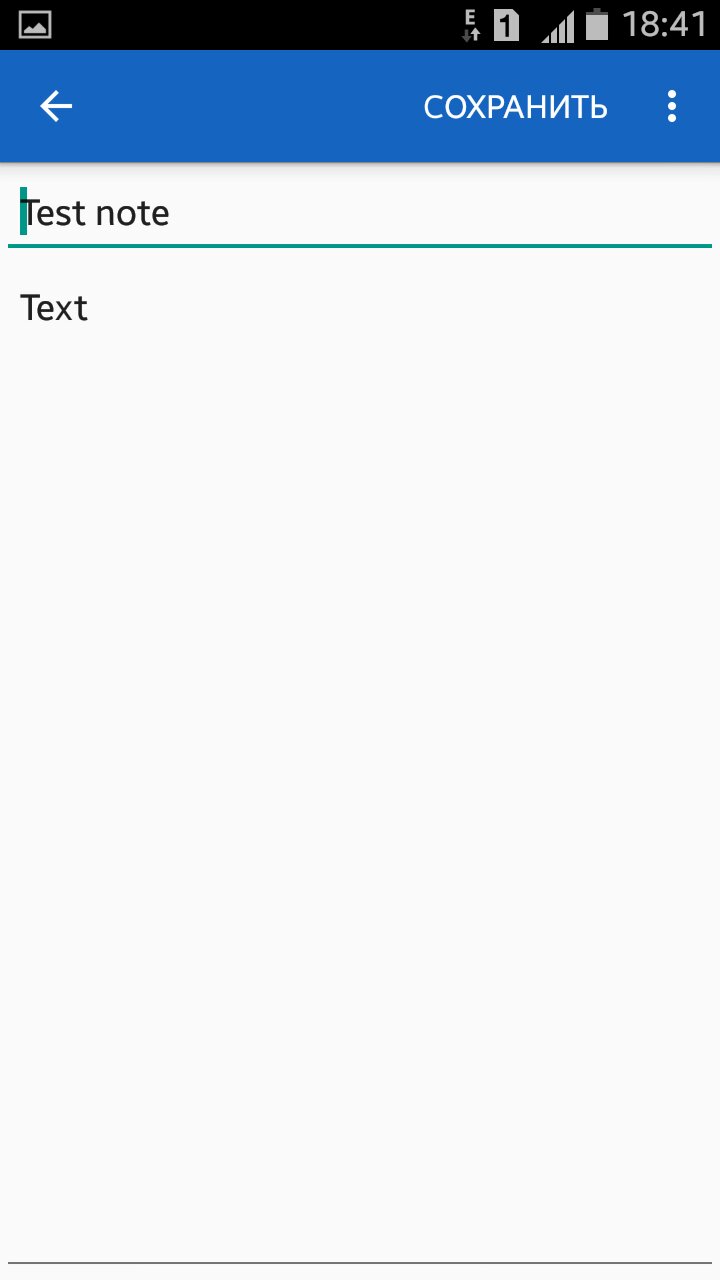Go back using the arrow icon

coord(56,106)
